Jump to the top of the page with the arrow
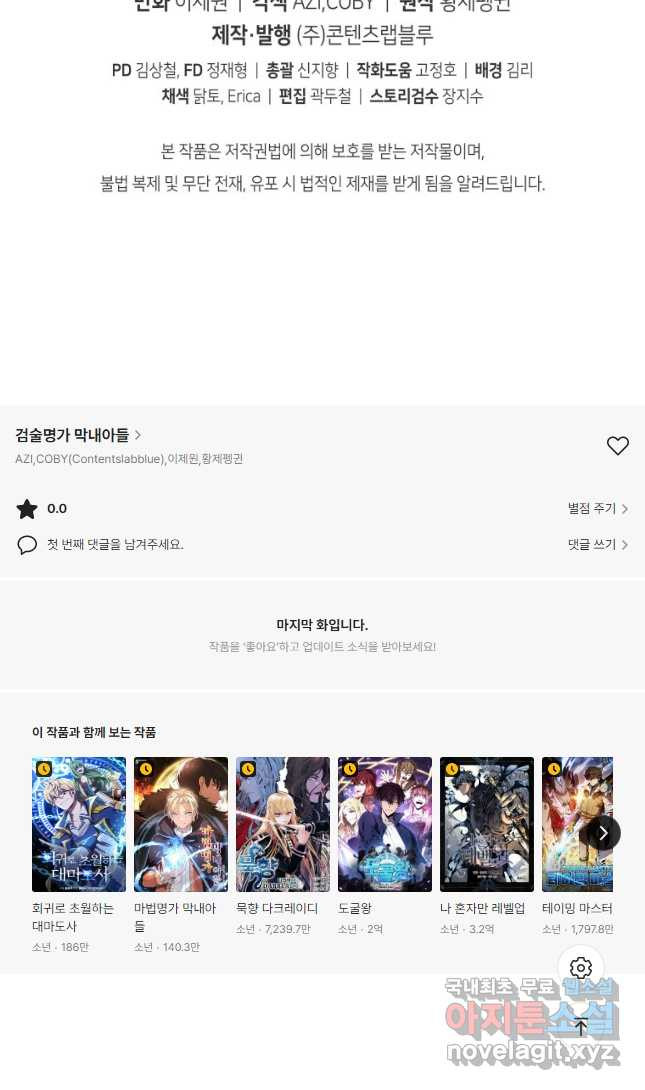The image size is (645, 1090). [x=581, y=1027]
